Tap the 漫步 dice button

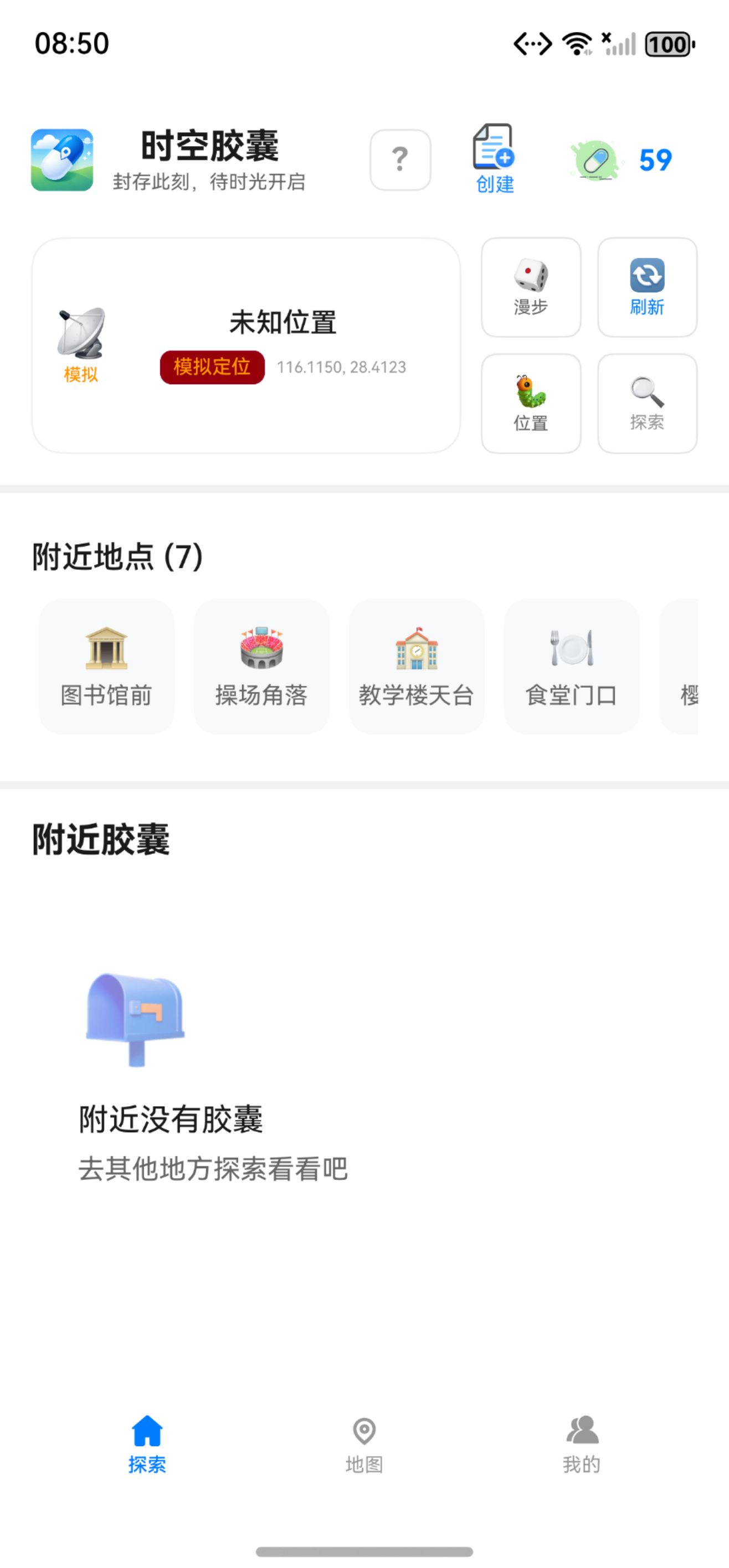(531, 287)
